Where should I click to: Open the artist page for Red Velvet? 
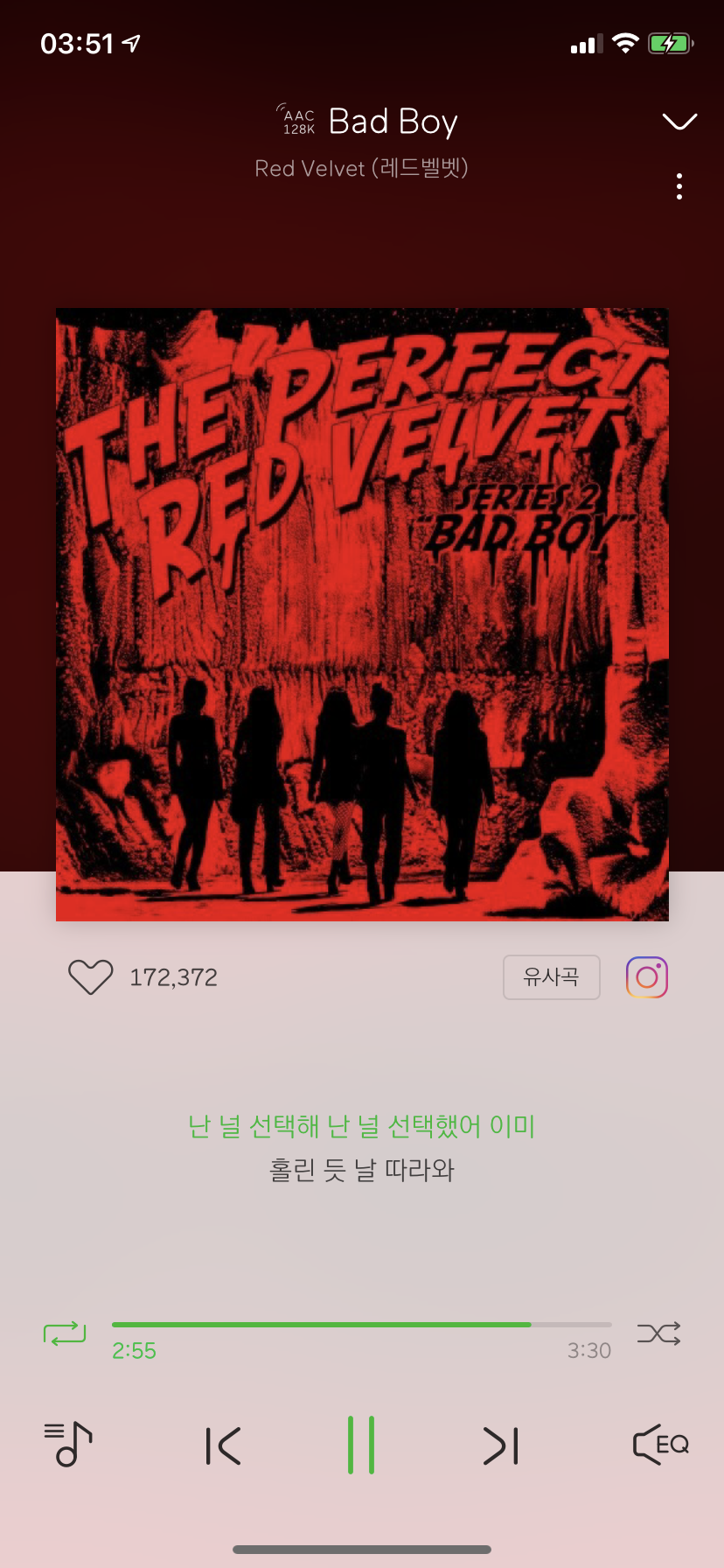pos(361,167)
